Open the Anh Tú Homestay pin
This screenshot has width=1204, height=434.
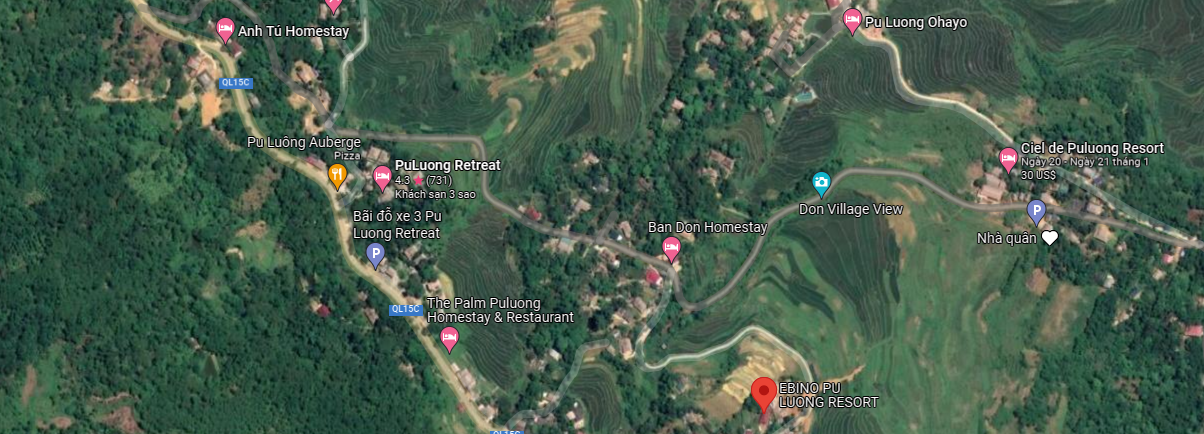[x=225, y=29]
